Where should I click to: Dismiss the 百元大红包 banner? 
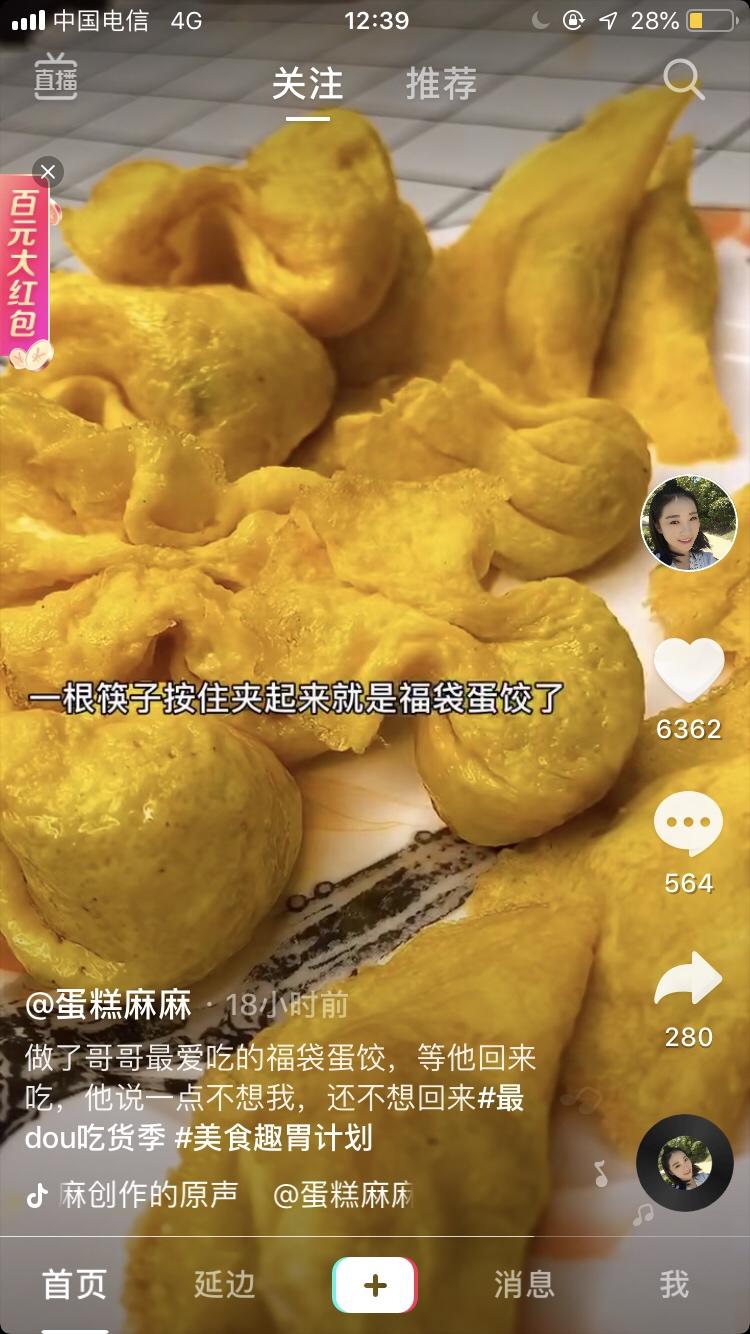[x=47, y=172]
